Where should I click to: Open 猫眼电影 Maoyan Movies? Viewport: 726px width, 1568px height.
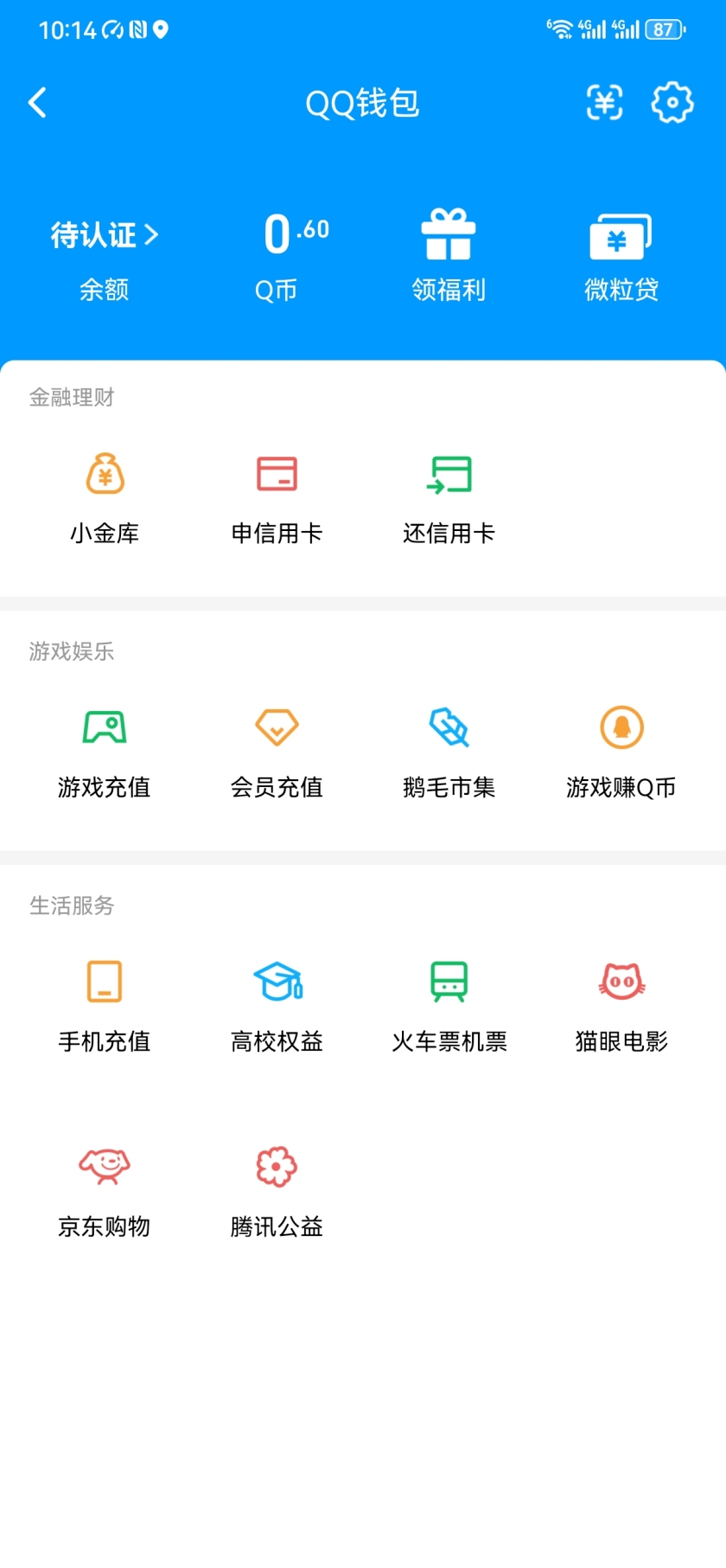621,1005
